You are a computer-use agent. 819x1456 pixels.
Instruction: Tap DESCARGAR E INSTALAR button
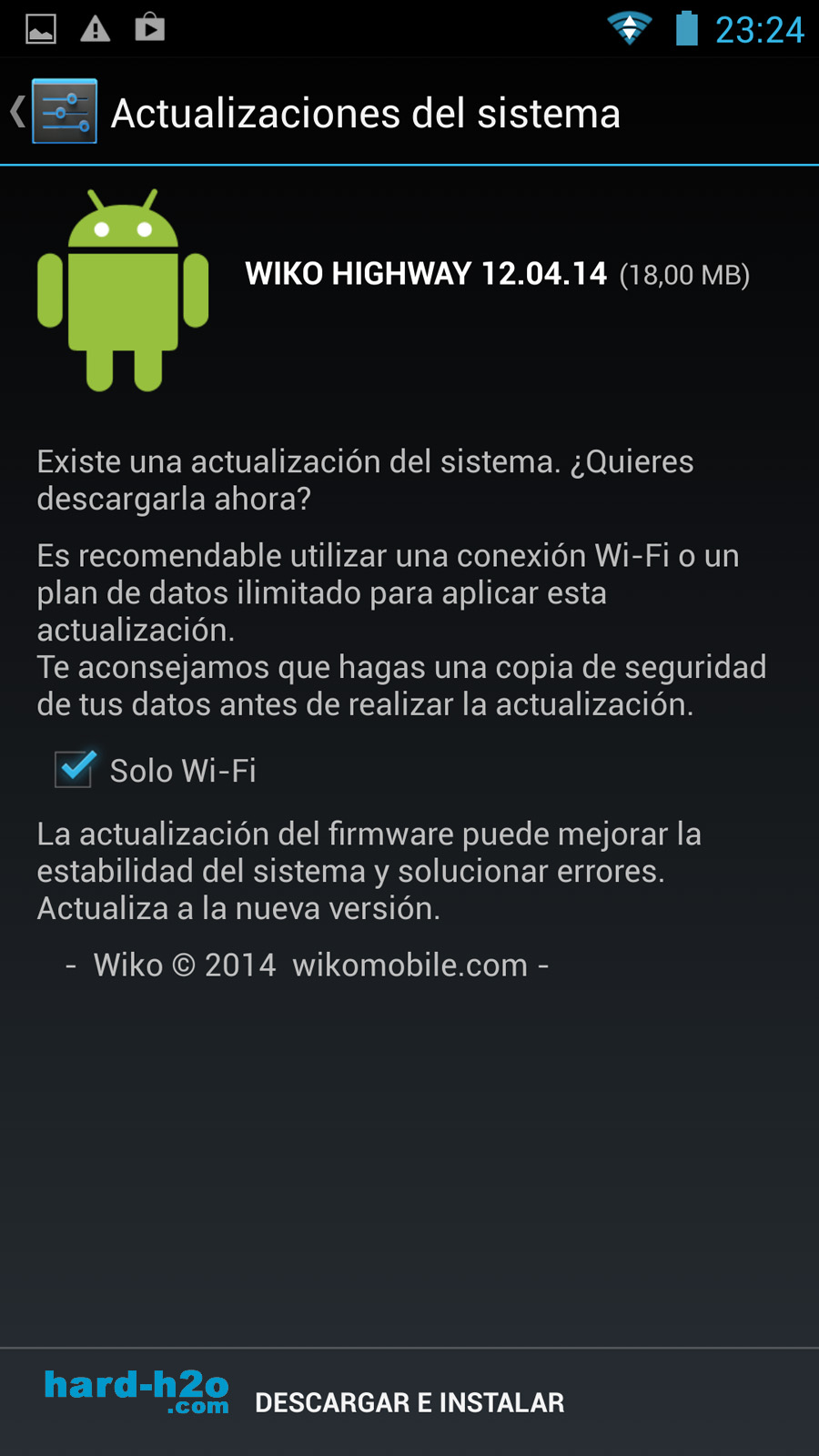[x=409, y=1402]
